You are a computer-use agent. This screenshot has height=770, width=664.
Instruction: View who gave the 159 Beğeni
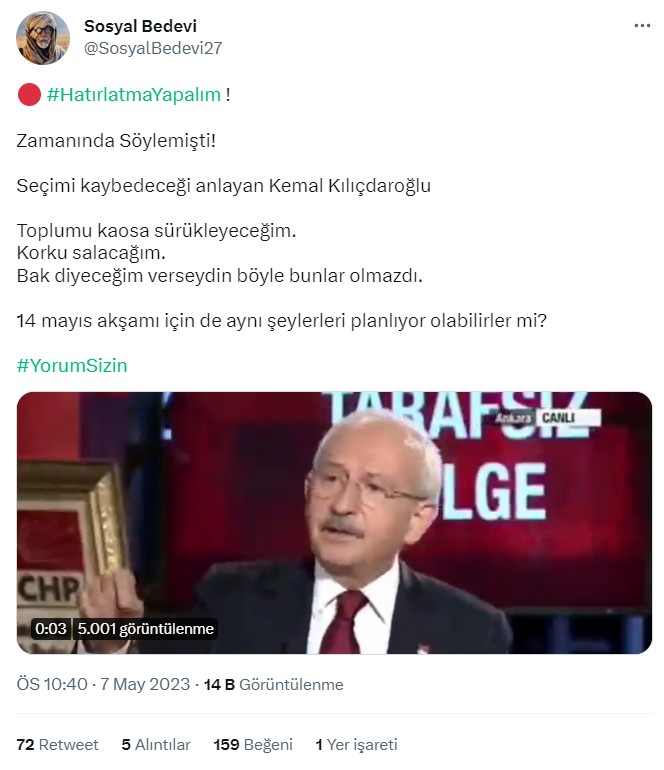click(252, 744)
